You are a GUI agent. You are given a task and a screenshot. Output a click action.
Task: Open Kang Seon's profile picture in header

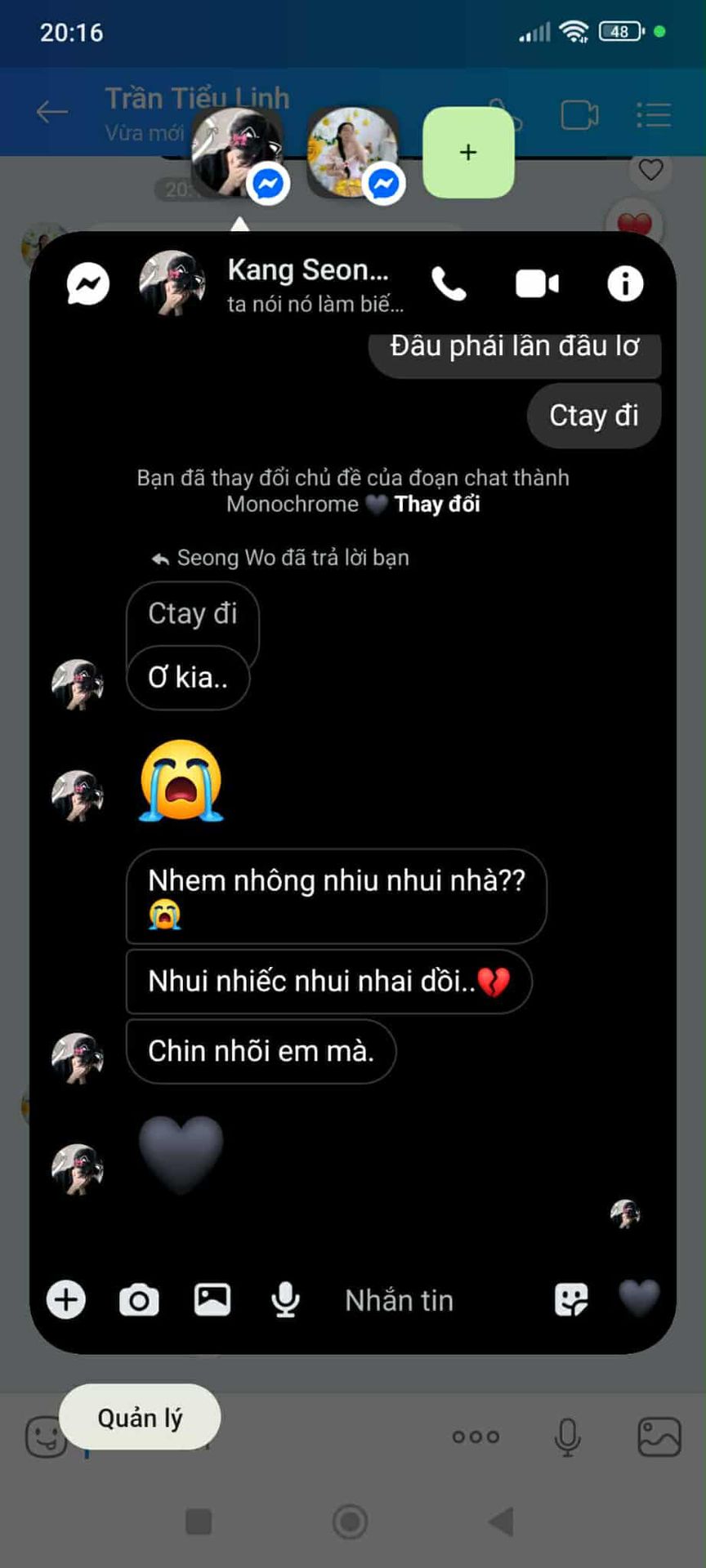(172, 283)
